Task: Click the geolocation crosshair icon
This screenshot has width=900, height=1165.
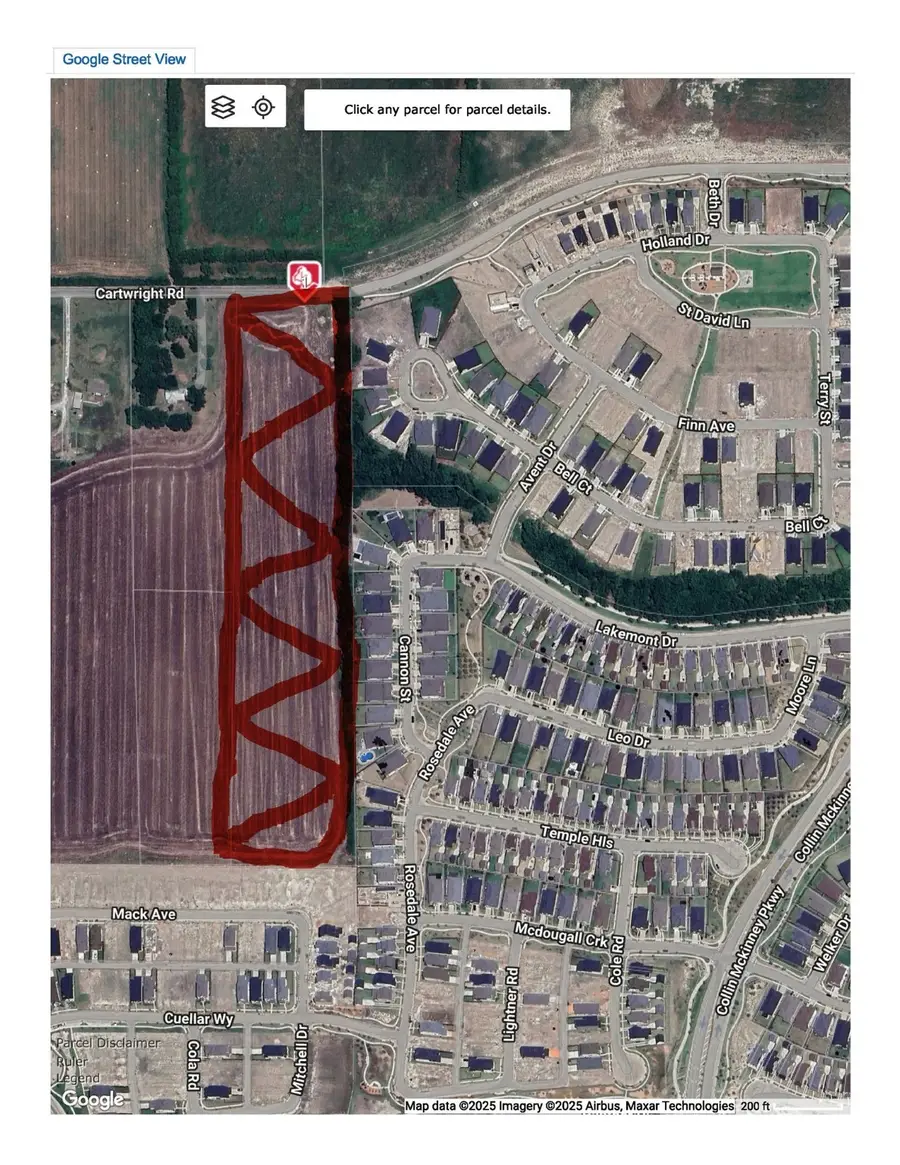Action: point(262,107)
